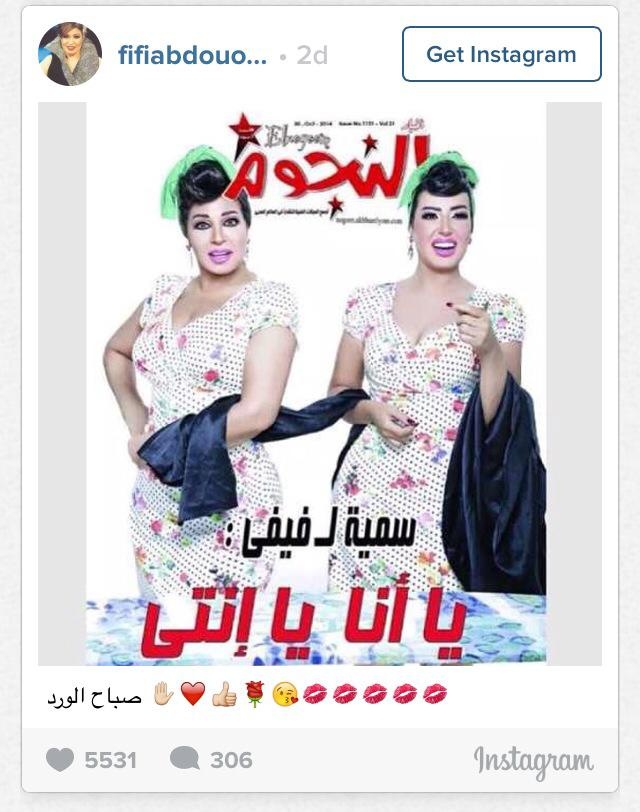This screenshot has width=640, height=812.
Task: Like the post with the heart icon
Action: tap(61, 760)
